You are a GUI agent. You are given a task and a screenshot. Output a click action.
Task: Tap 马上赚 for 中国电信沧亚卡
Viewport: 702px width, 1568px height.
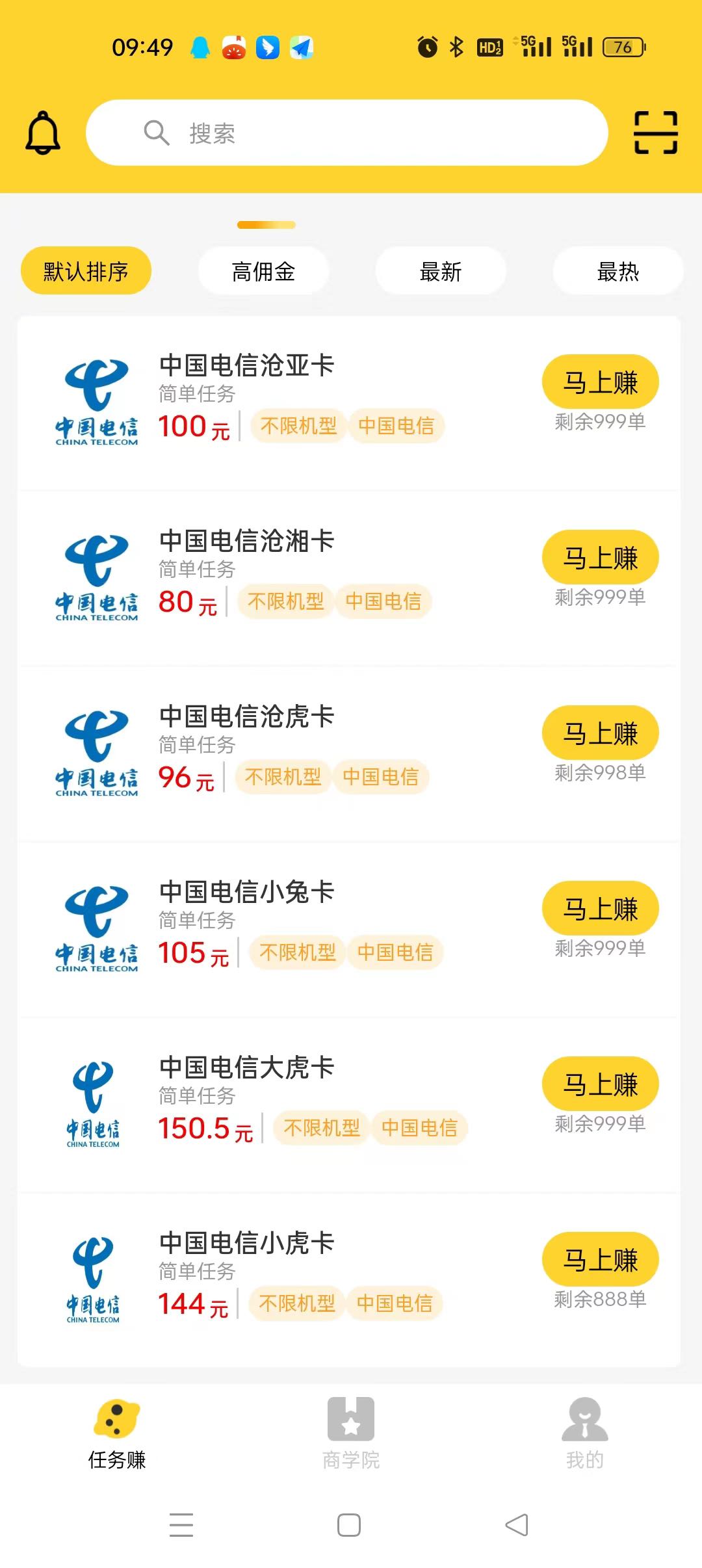[x=600, y=382]
